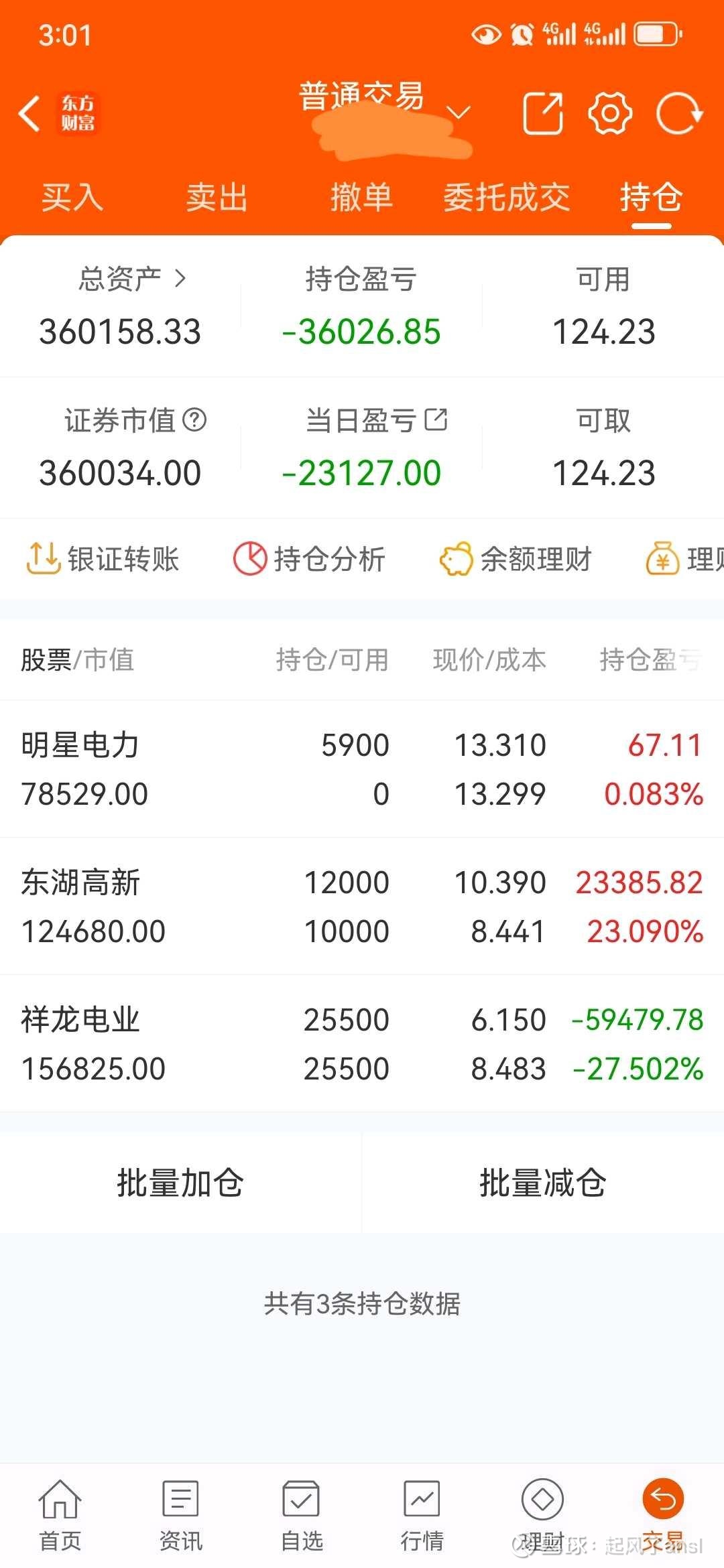Switch to the 买入 tab
724x1568 pixels.
coord(72,197)
